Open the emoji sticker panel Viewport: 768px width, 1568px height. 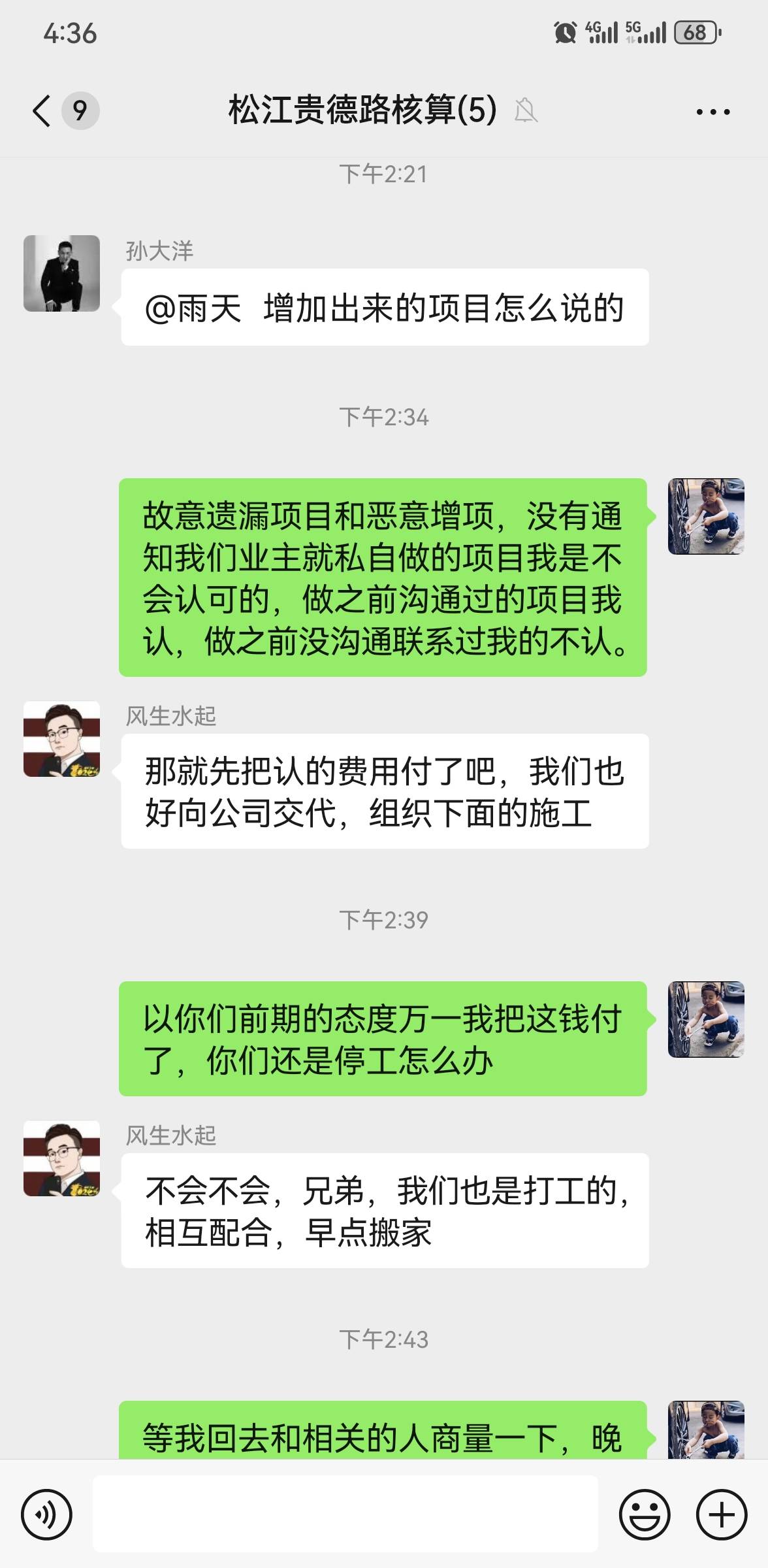[x=644, y=1514]
